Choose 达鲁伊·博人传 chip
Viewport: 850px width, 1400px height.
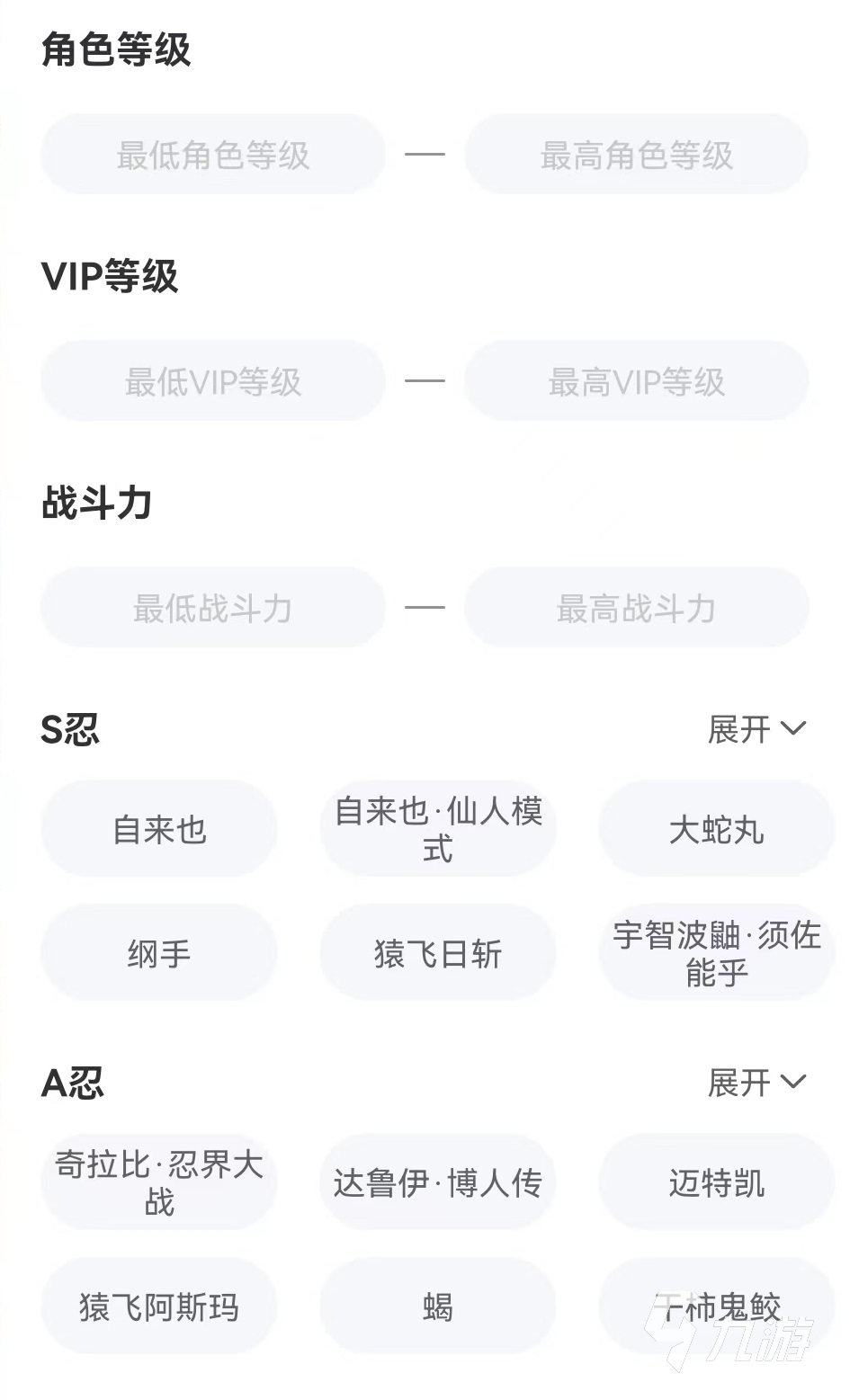(x=438, y=1182)
